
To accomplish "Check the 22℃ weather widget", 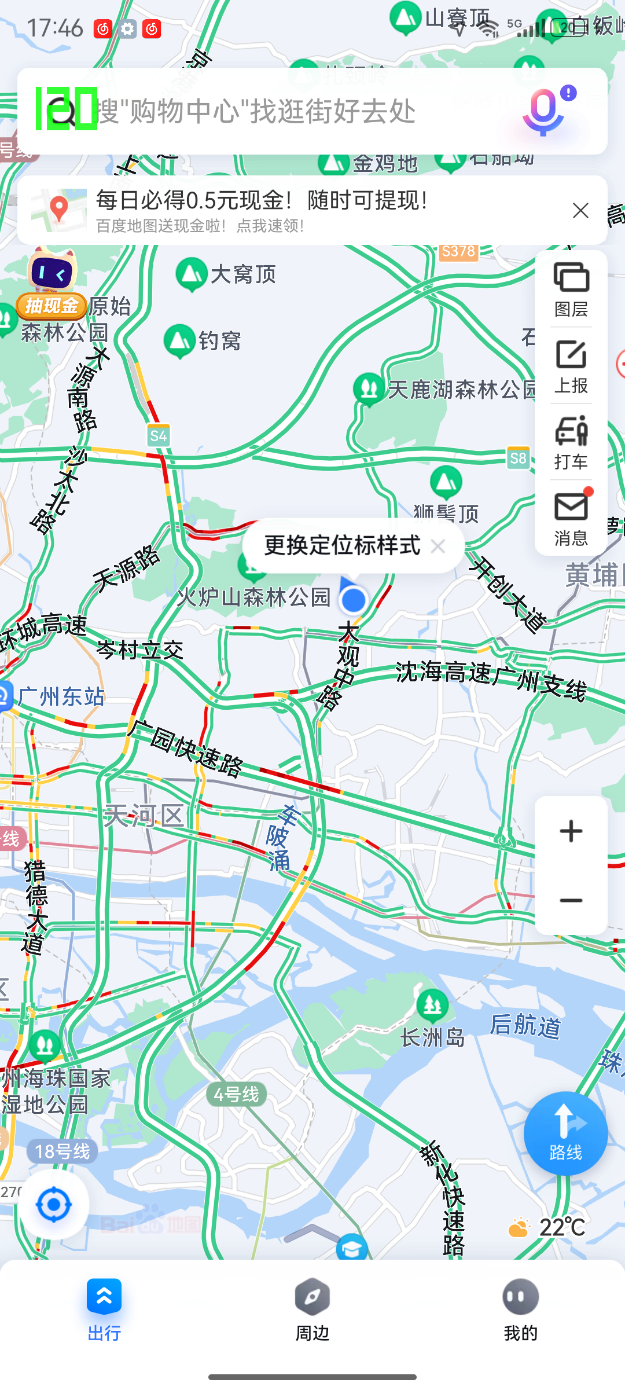I will (548, 1227).
